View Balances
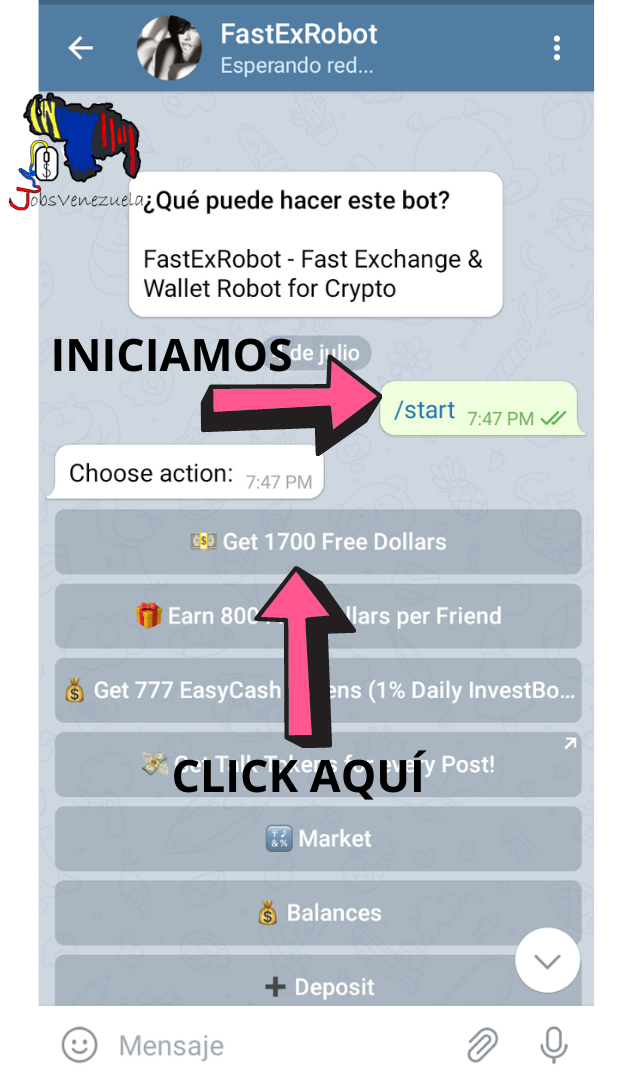Viewport: 625px width, 1080px height. [x=318, y=913]
